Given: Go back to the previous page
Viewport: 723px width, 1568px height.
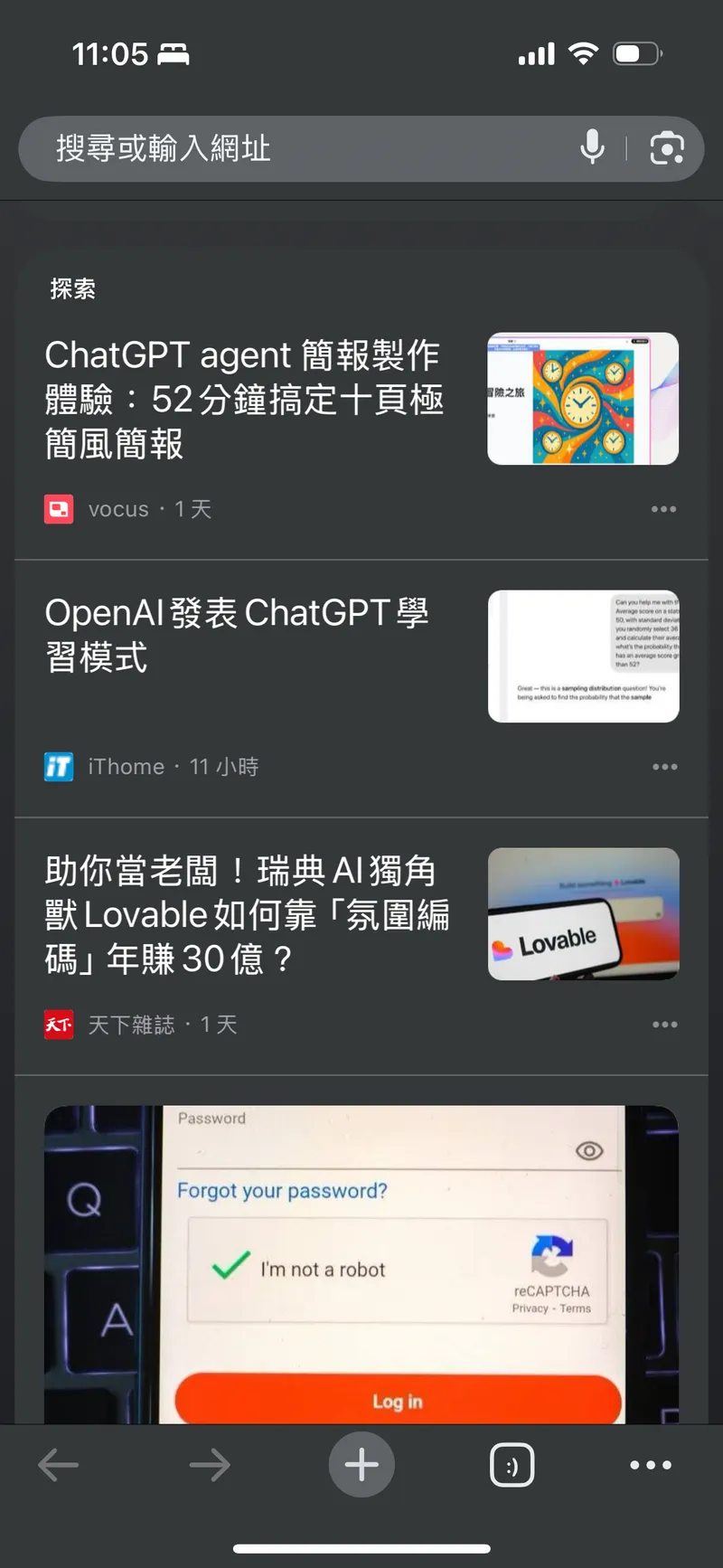Looking at the screenshot, I should coord(59,1465).
